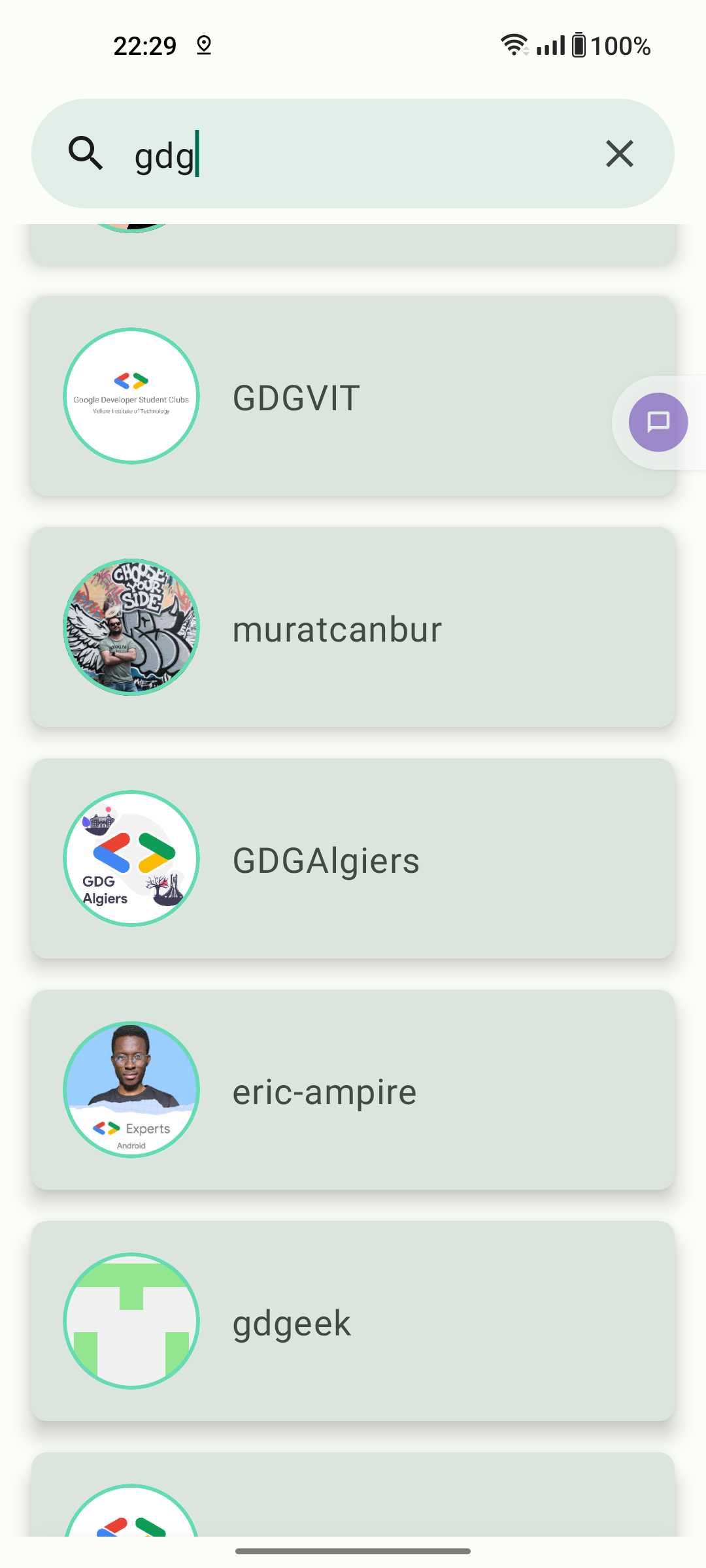The height and width of the screenshot is (1568, 706).
Task: Open the gdgeek user card
Action: click(353, 1321)
